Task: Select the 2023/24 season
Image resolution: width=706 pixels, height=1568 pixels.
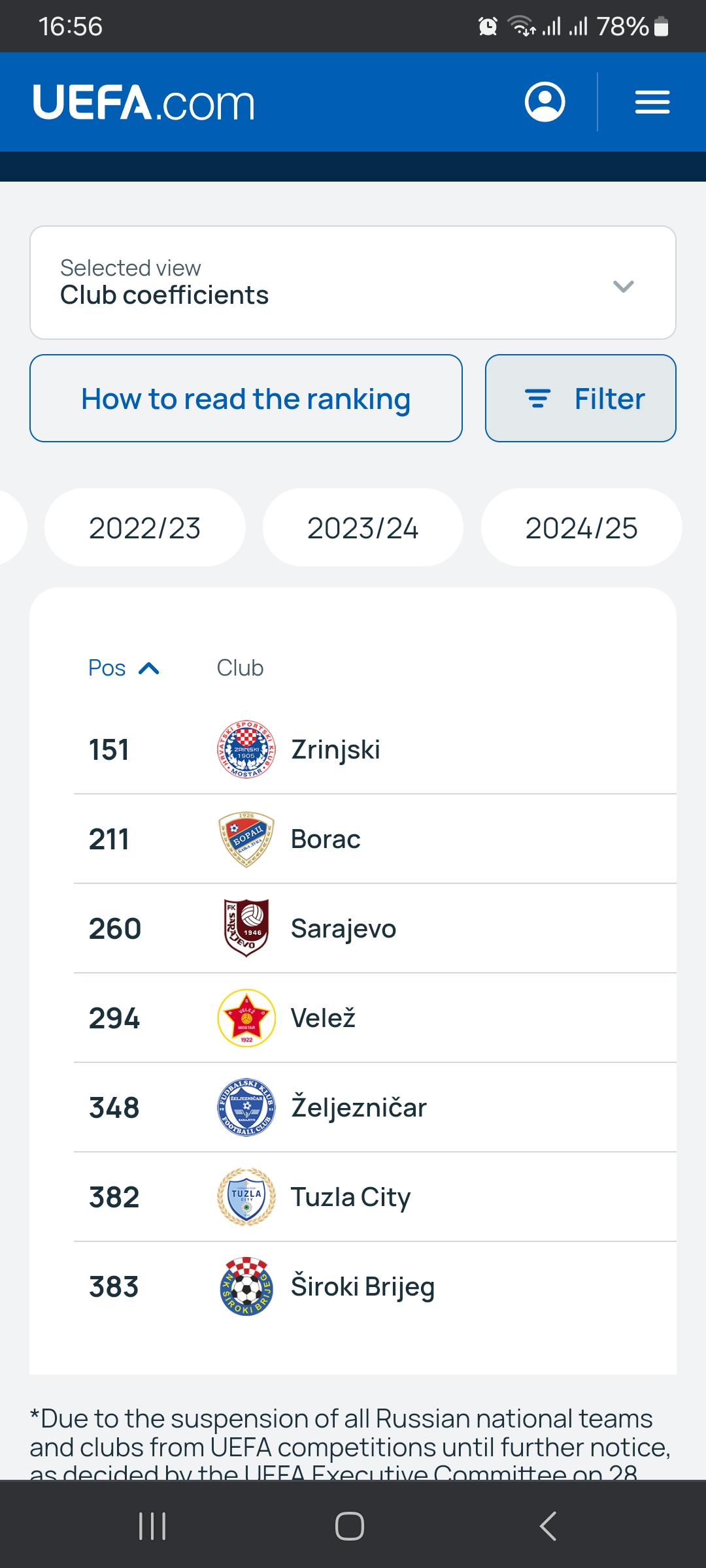Action: click(363, 528)
